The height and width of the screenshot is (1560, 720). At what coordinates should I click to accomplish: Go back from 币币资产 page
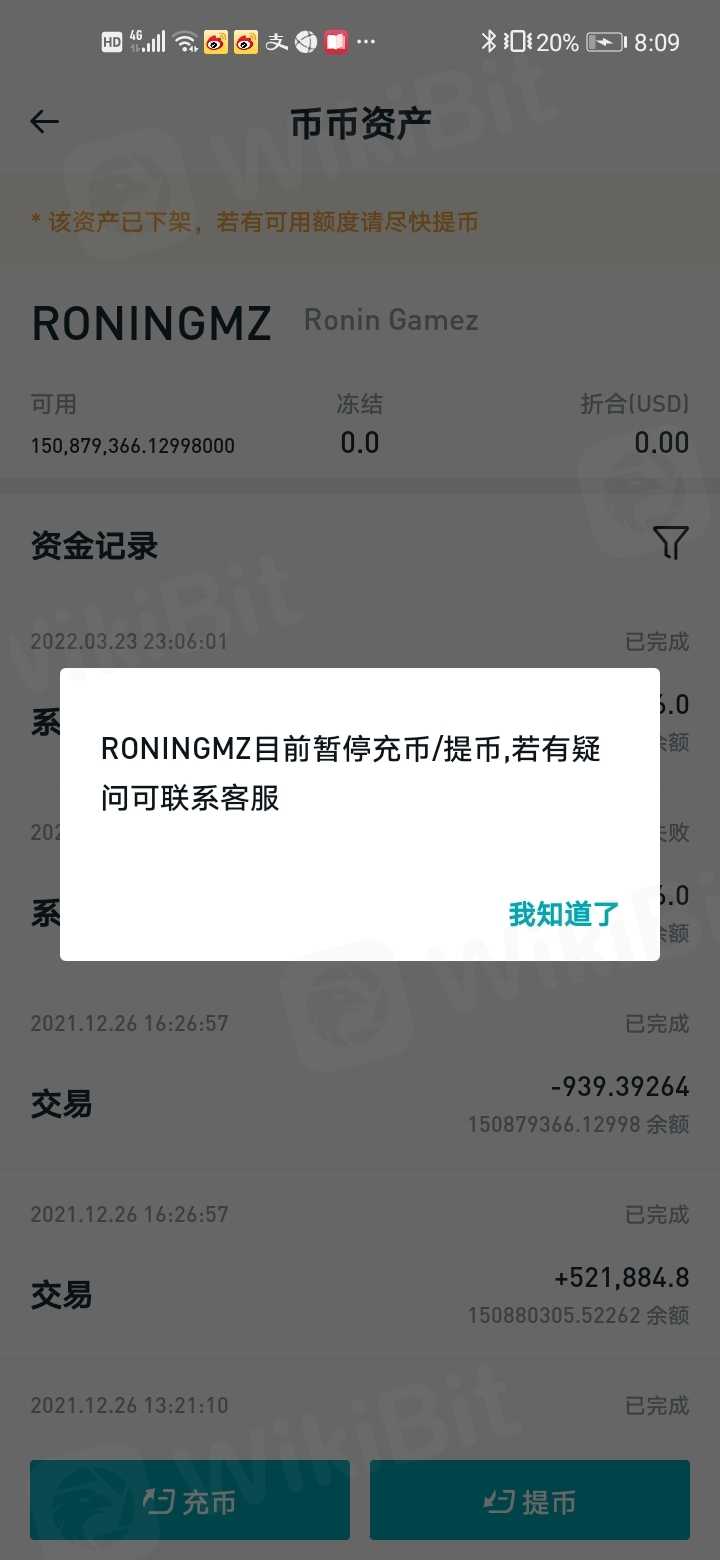pos(45,122)
